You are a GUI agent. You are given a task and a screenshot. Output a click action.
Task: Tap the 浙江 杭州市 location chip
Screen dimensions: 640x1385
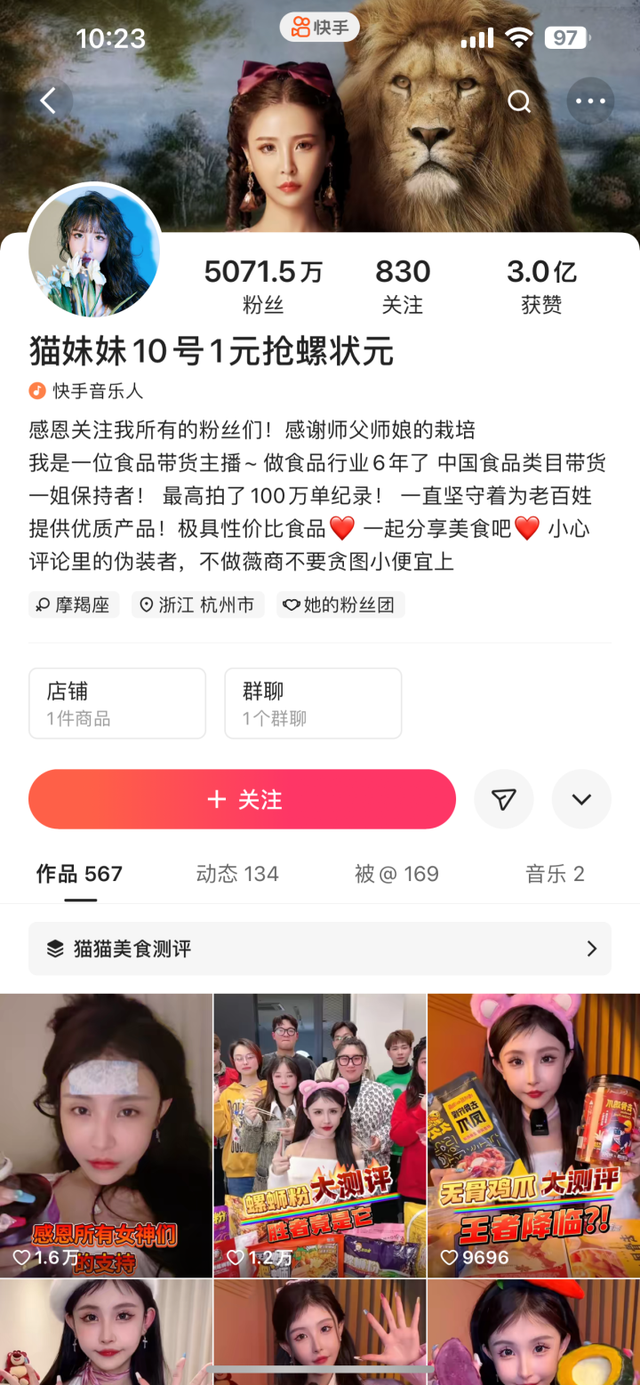click(198, 604)
